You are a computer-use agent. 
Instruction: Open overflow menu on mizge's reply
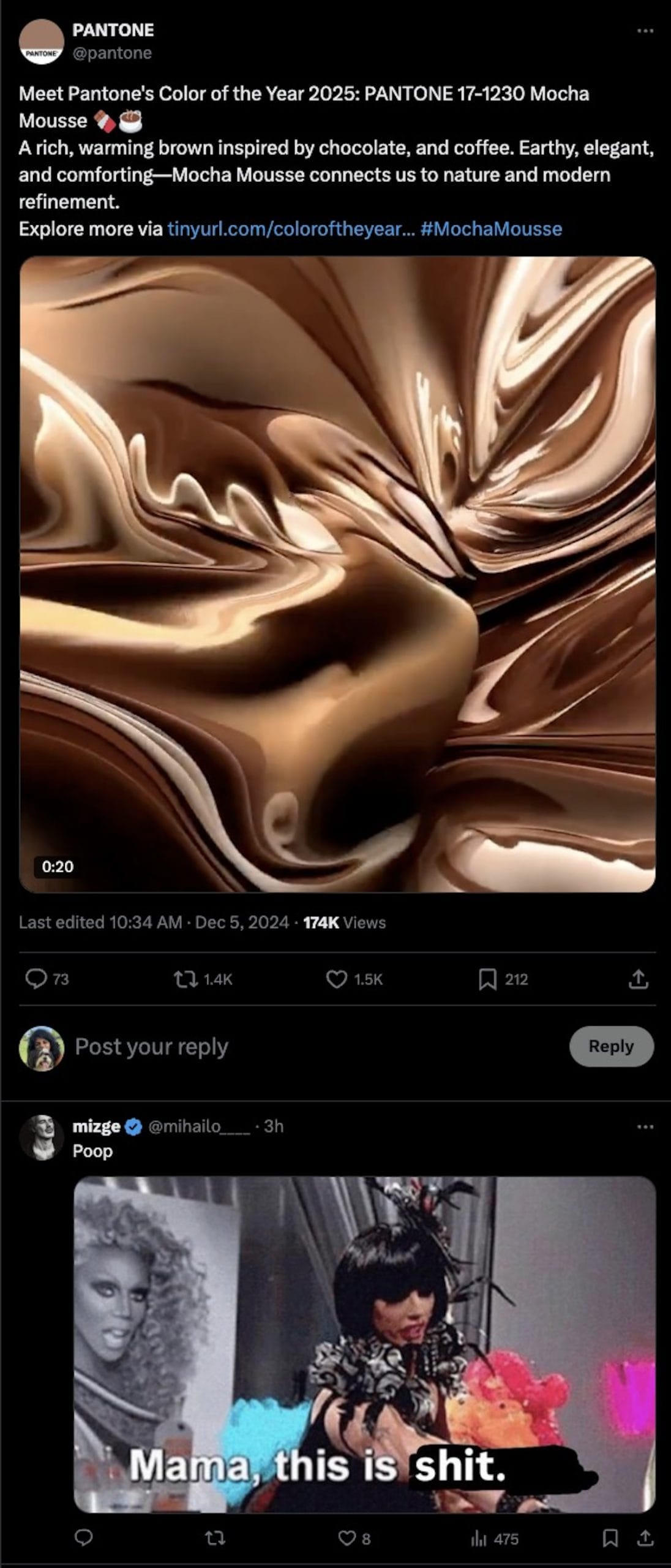click(645, 1126)
